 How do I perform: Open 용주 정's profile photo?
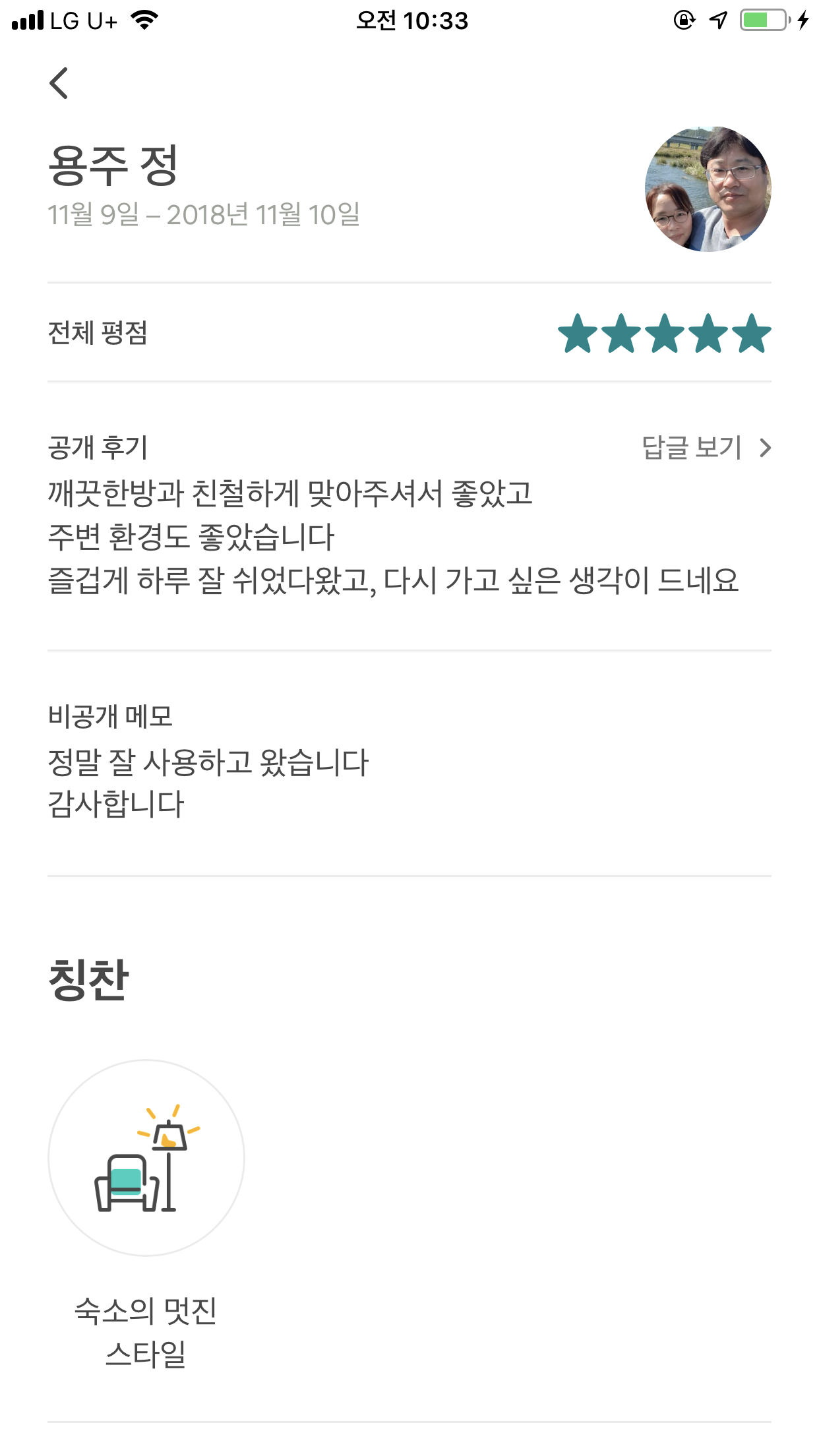coord(708,189)
